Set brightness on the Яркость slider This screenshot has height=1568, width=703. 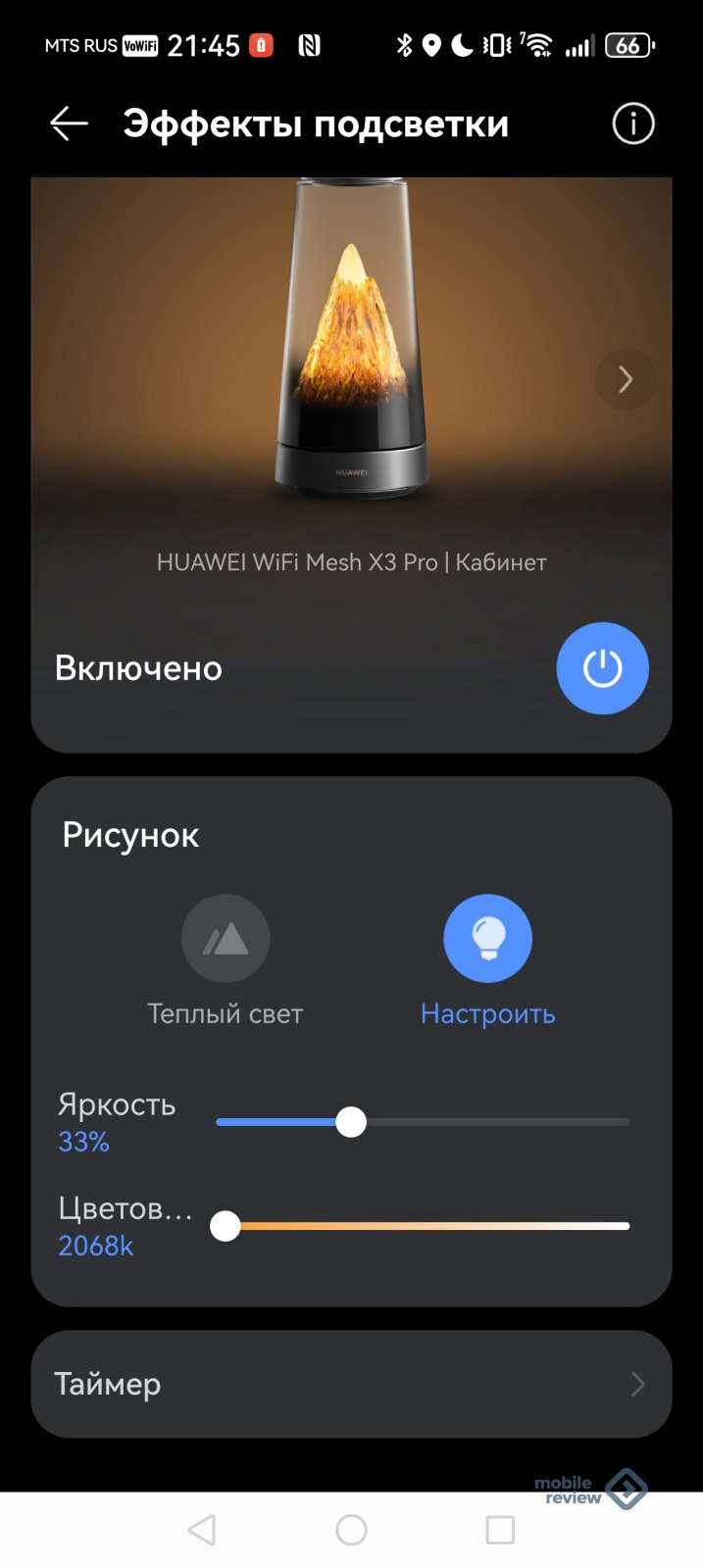click(351, 1122)
